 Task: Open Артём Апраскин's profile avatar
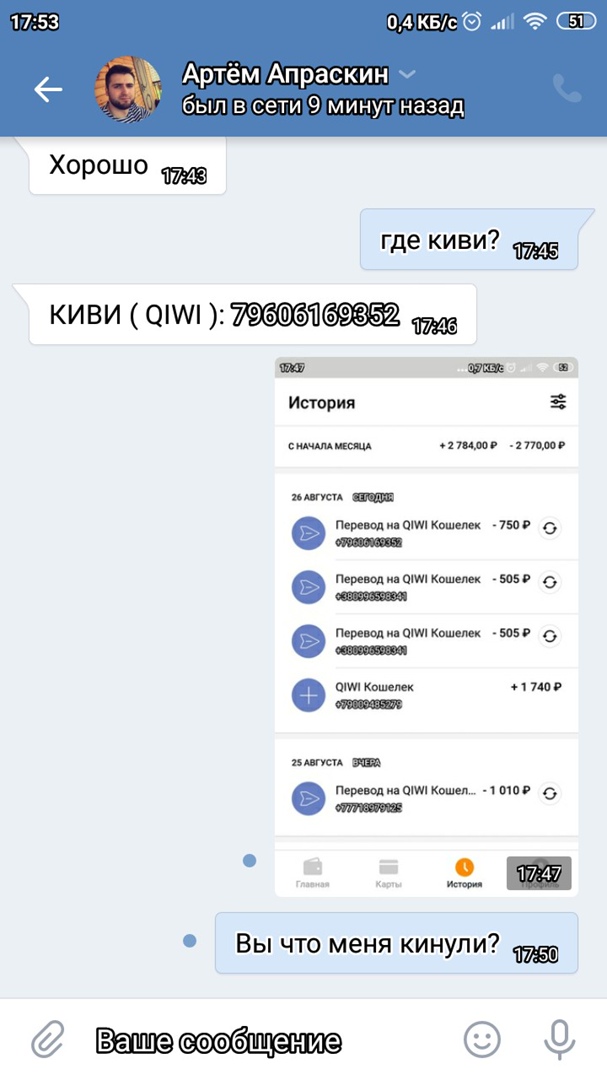(x=127, y=90)
